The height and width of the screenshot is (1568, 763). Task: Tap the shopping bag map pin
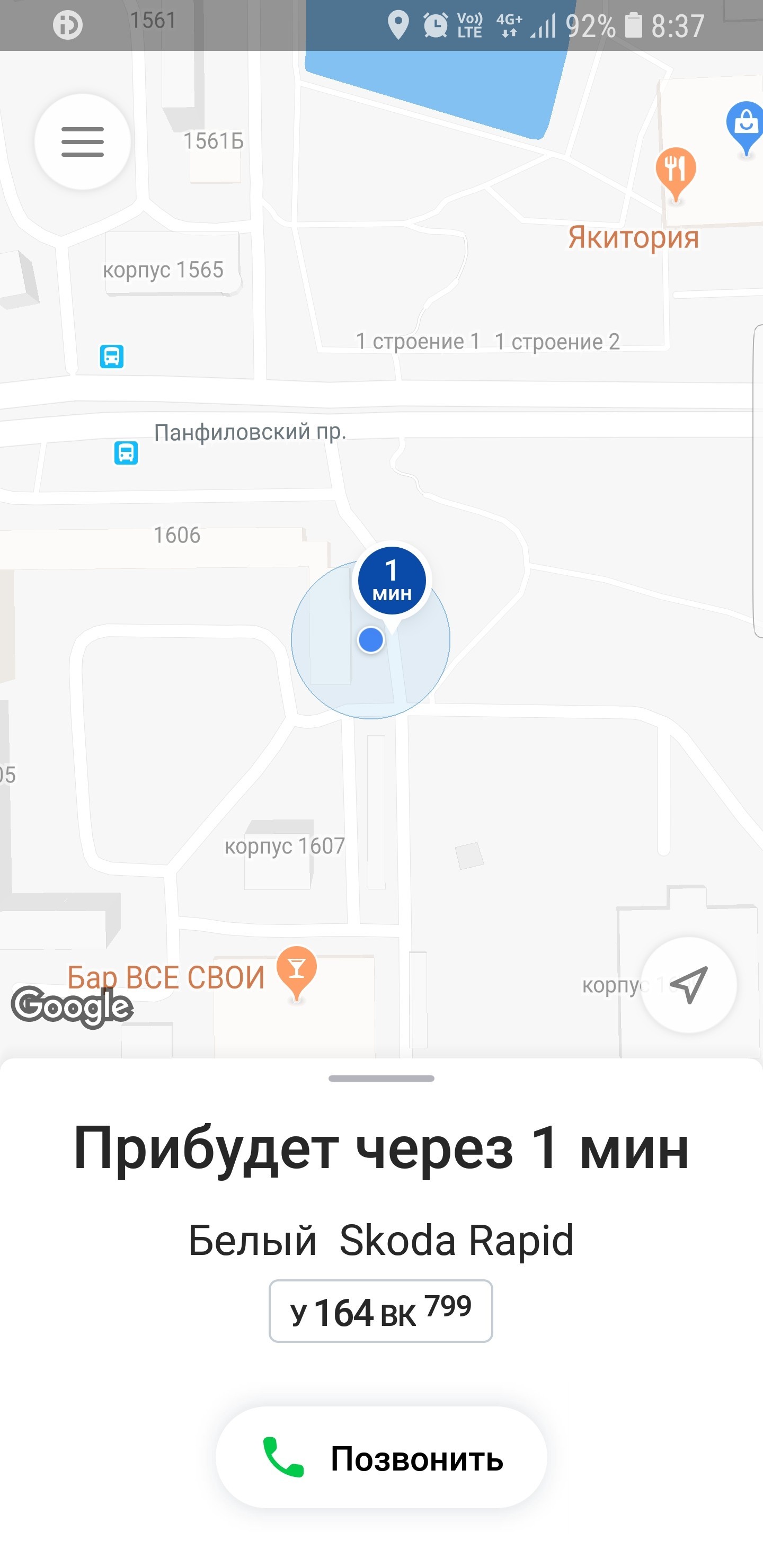[746, 128]
